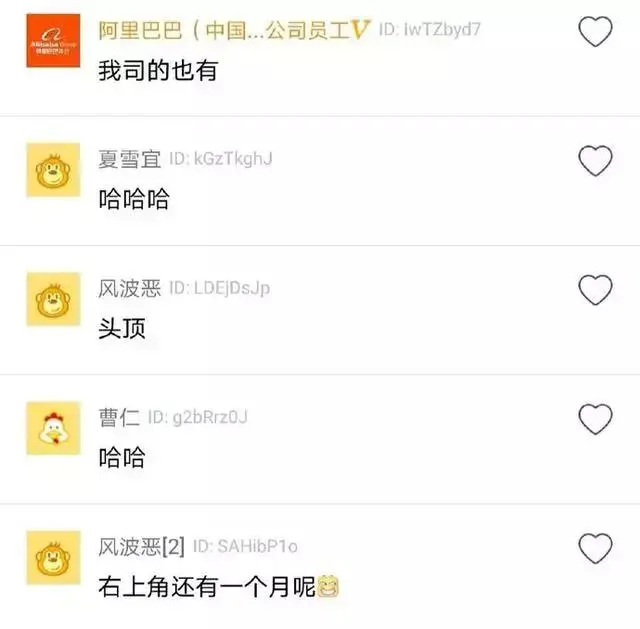Like the comment by 风波恶[2]
640x629 pixels.
[595, 548]
